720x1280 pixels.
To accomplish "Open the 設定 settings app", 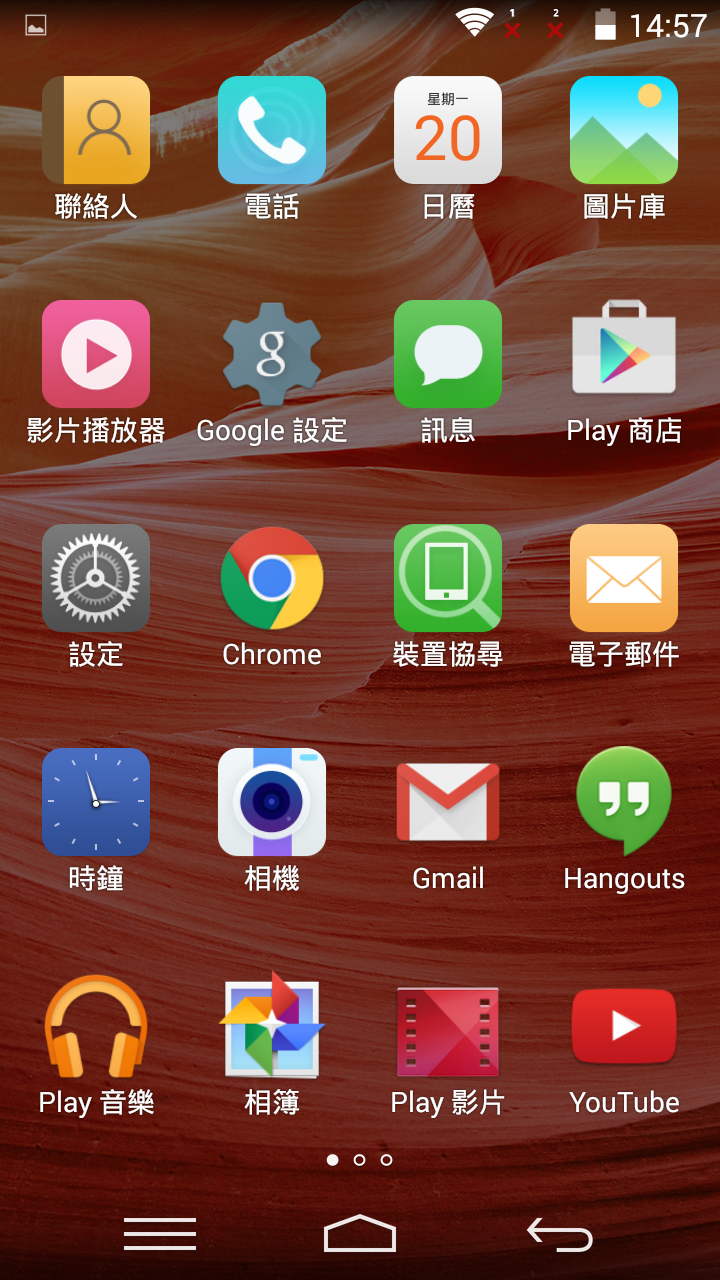I will (96, 579).
